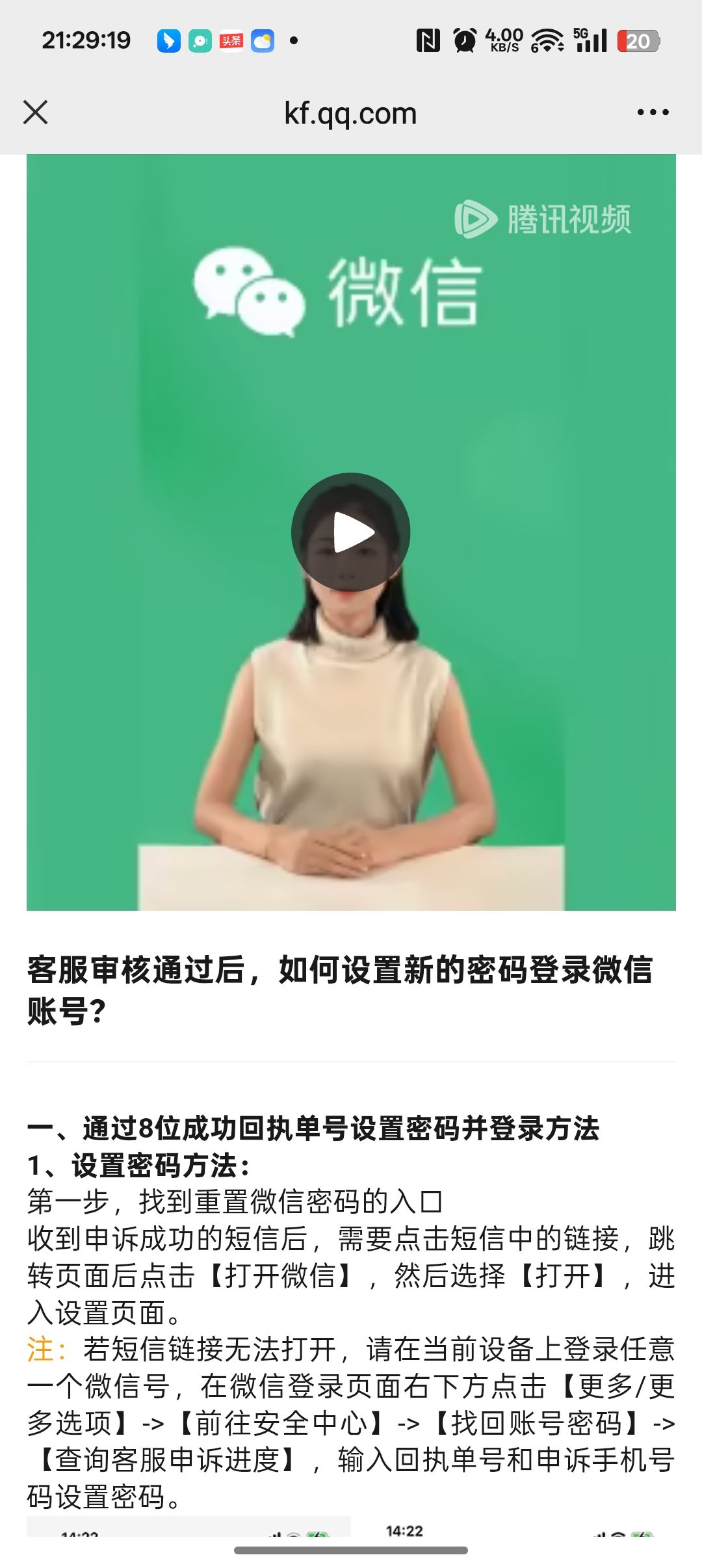Play the WeChat tutorial video
Screen dimensions: 702x1568
point(351,532)
